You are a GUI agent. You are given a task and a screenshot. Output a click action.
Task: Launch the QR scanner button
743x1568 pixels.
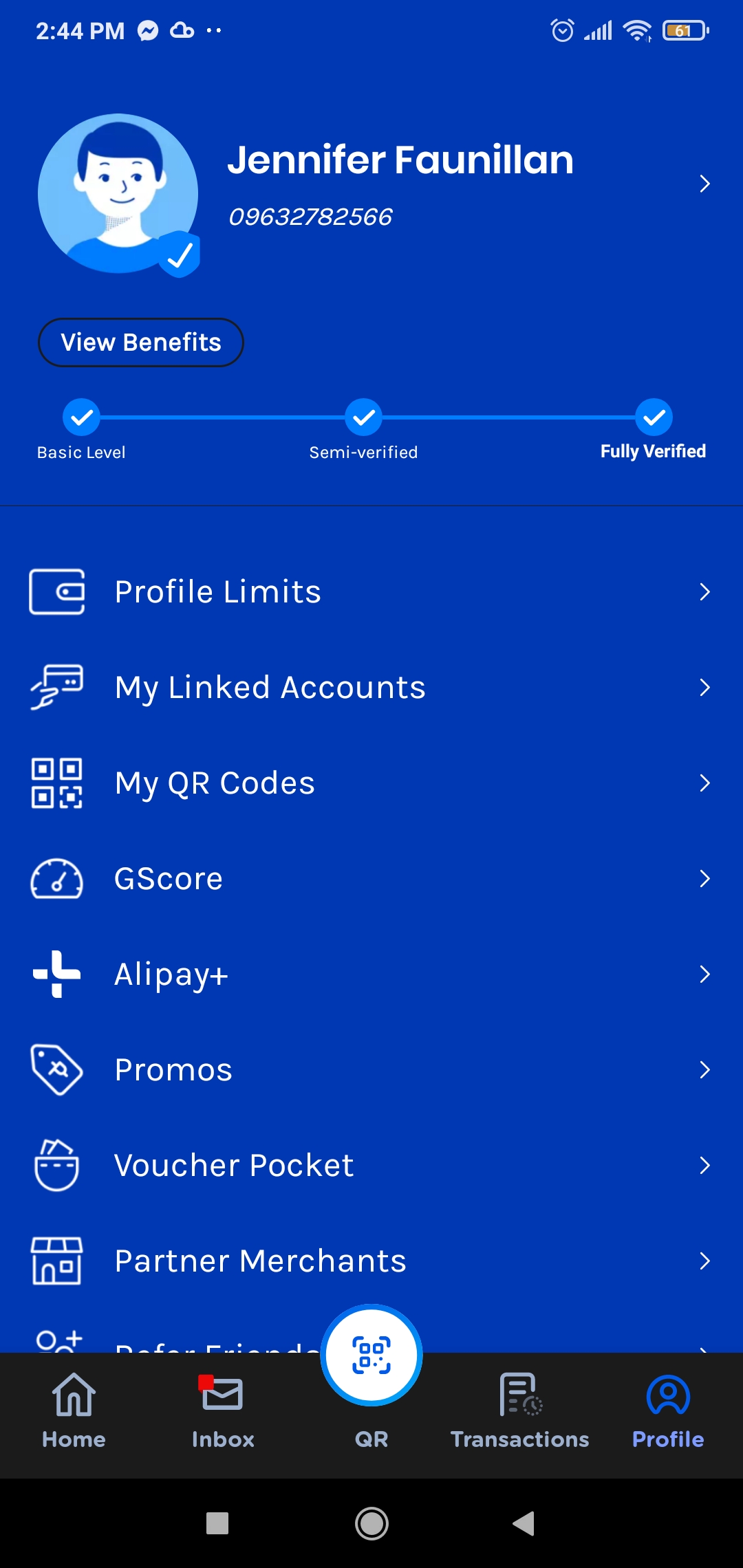(x=371, y=1355)
